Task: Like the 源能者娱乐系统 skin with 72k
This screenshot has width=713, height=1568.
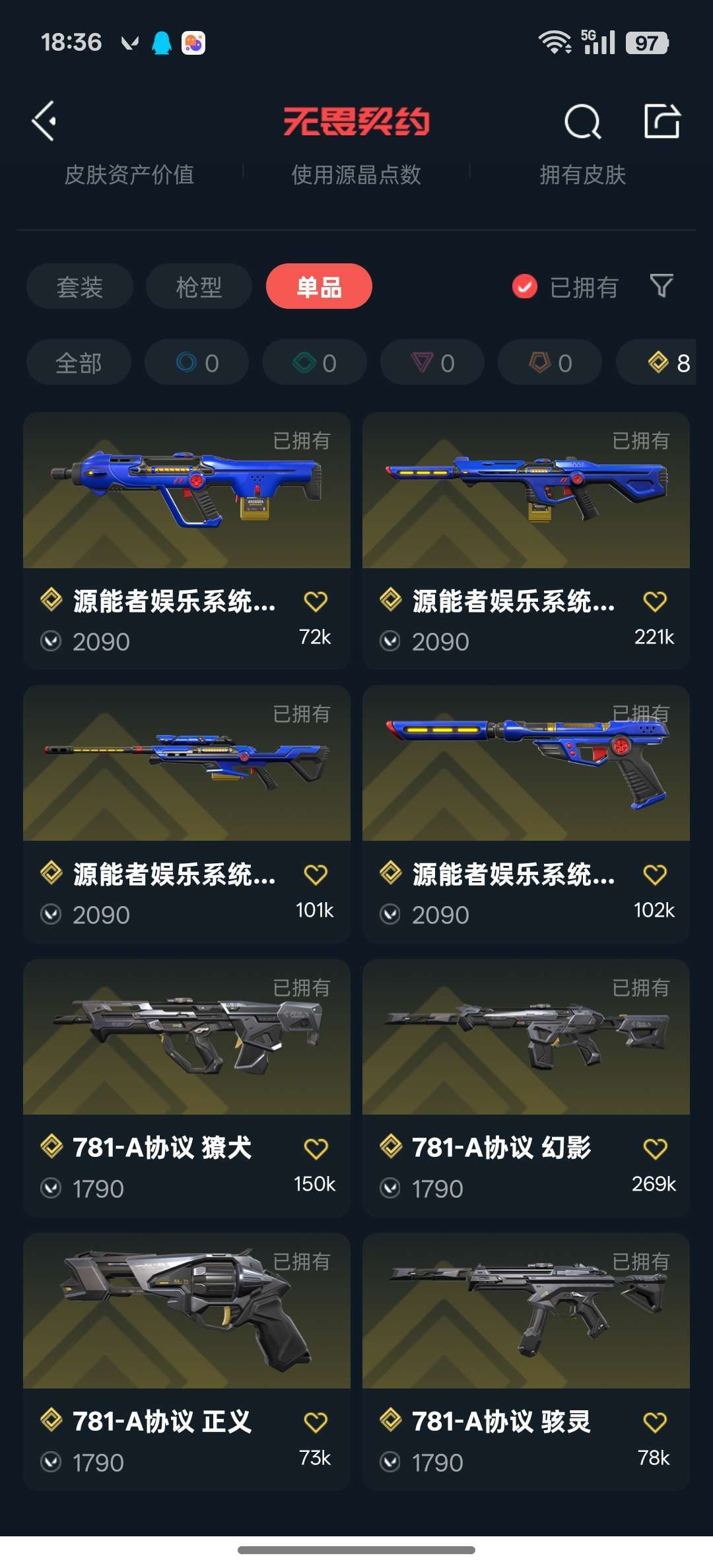Action: coord(316,602)
